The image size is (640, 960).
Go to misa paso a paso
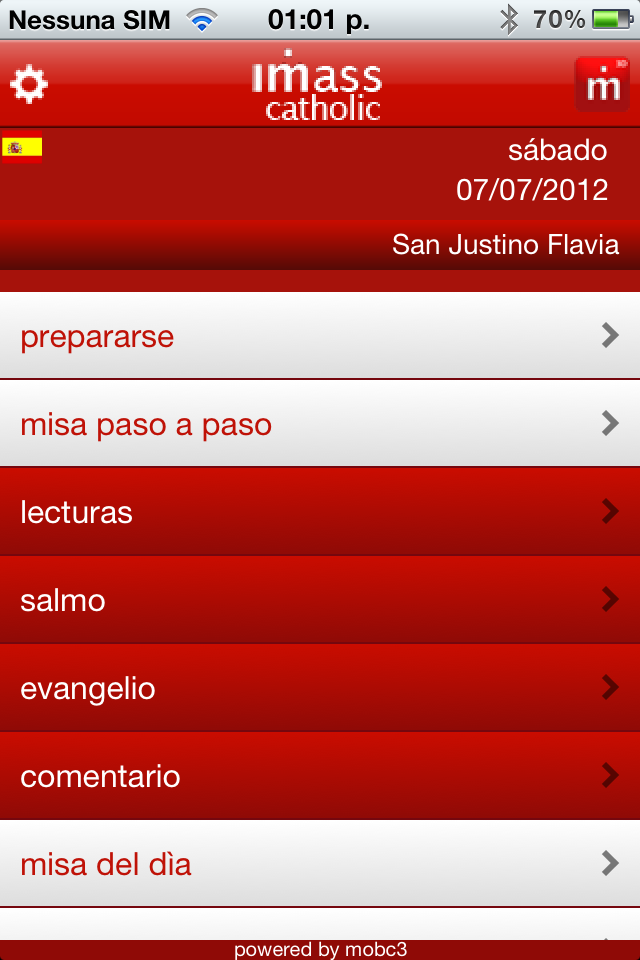point(320,425)
